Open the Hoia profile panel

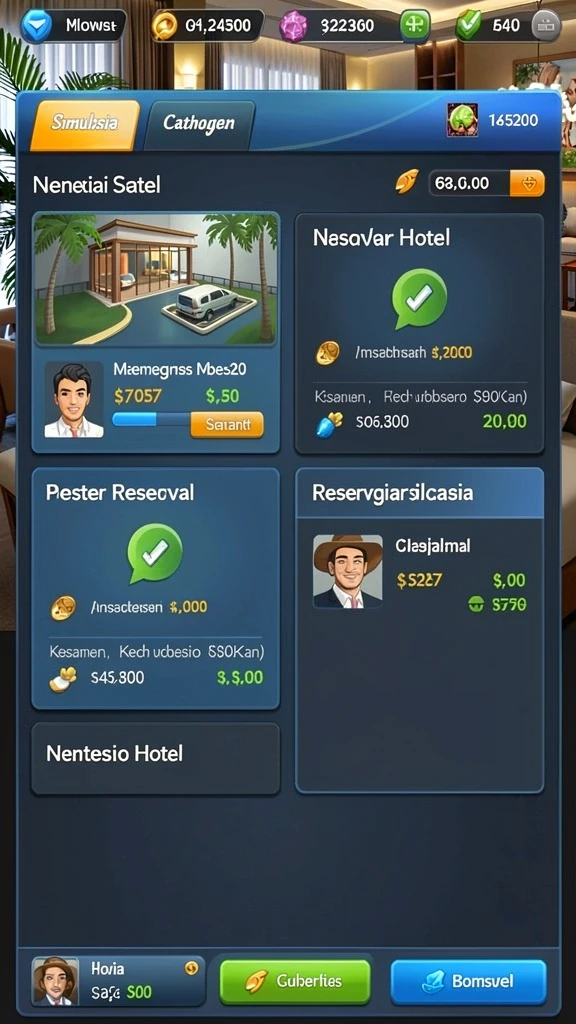point(118,982)
